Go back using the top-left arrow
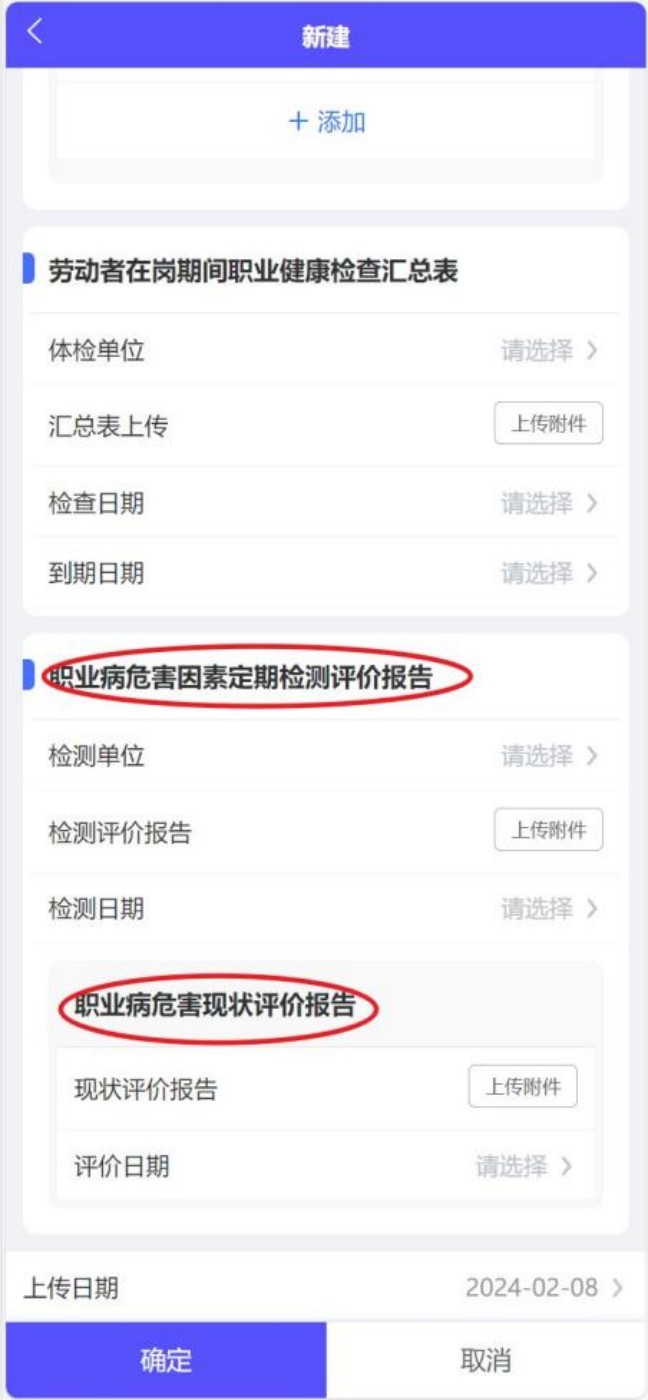Screen dimensions: 648x1400 [x=35, y=32]
